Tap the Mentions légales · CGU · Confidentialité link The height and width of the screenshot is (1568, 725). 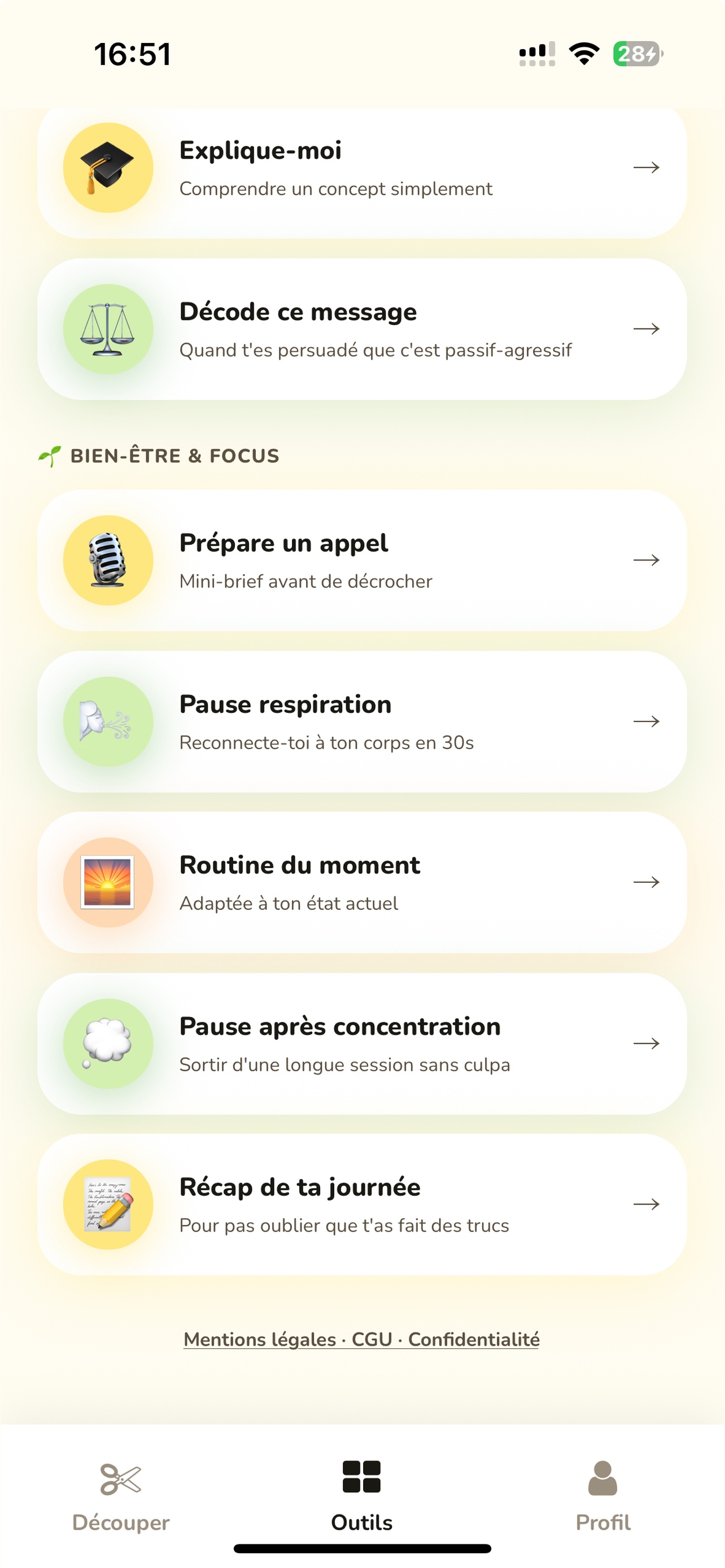click(x=361, y=1339)
